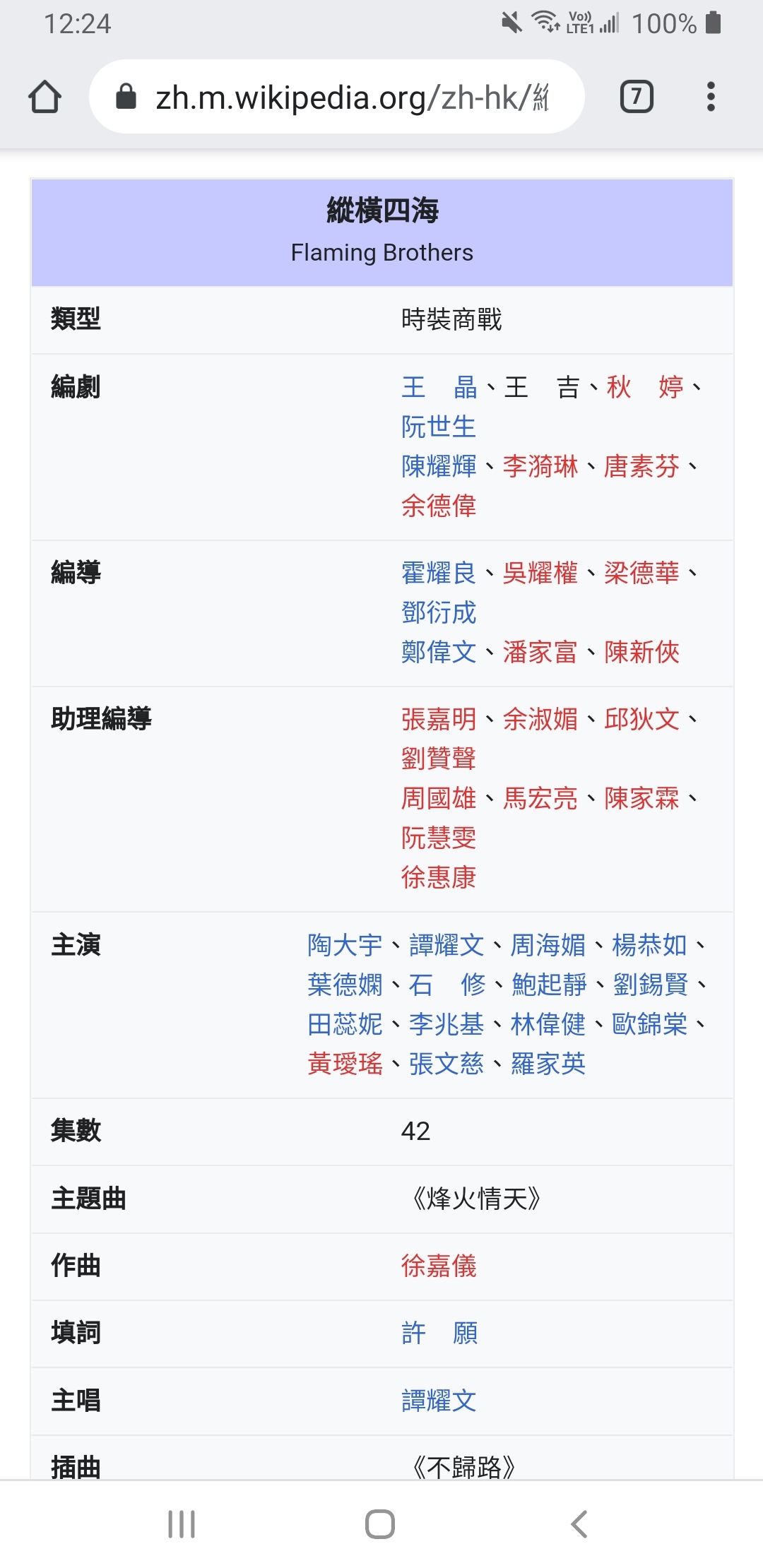The image size is (763, 1568).
Task: Open the URL address bar
Action: (337, 97)
